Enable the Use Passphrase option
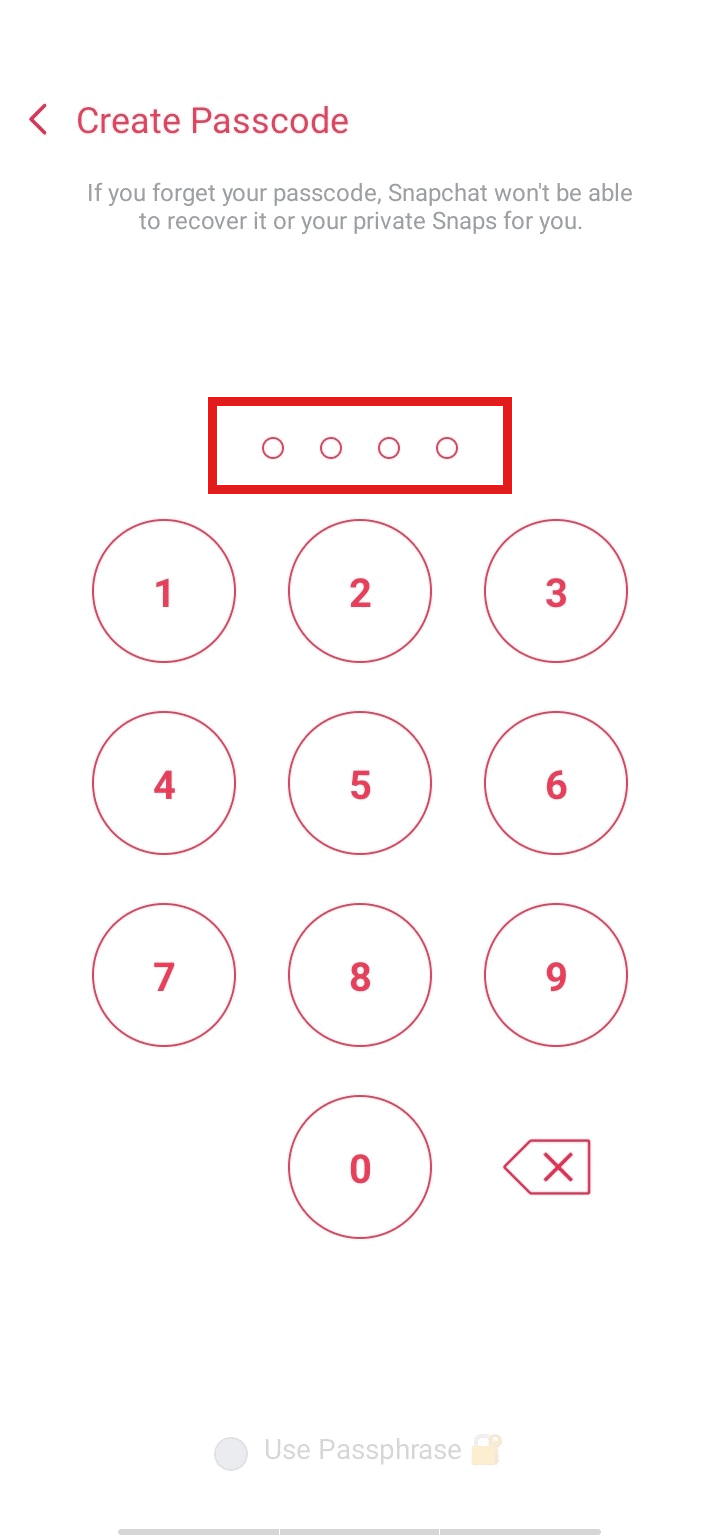The height and width of the screenshot is (1535, 720). pyautogui.click(x=232, y=1452)
